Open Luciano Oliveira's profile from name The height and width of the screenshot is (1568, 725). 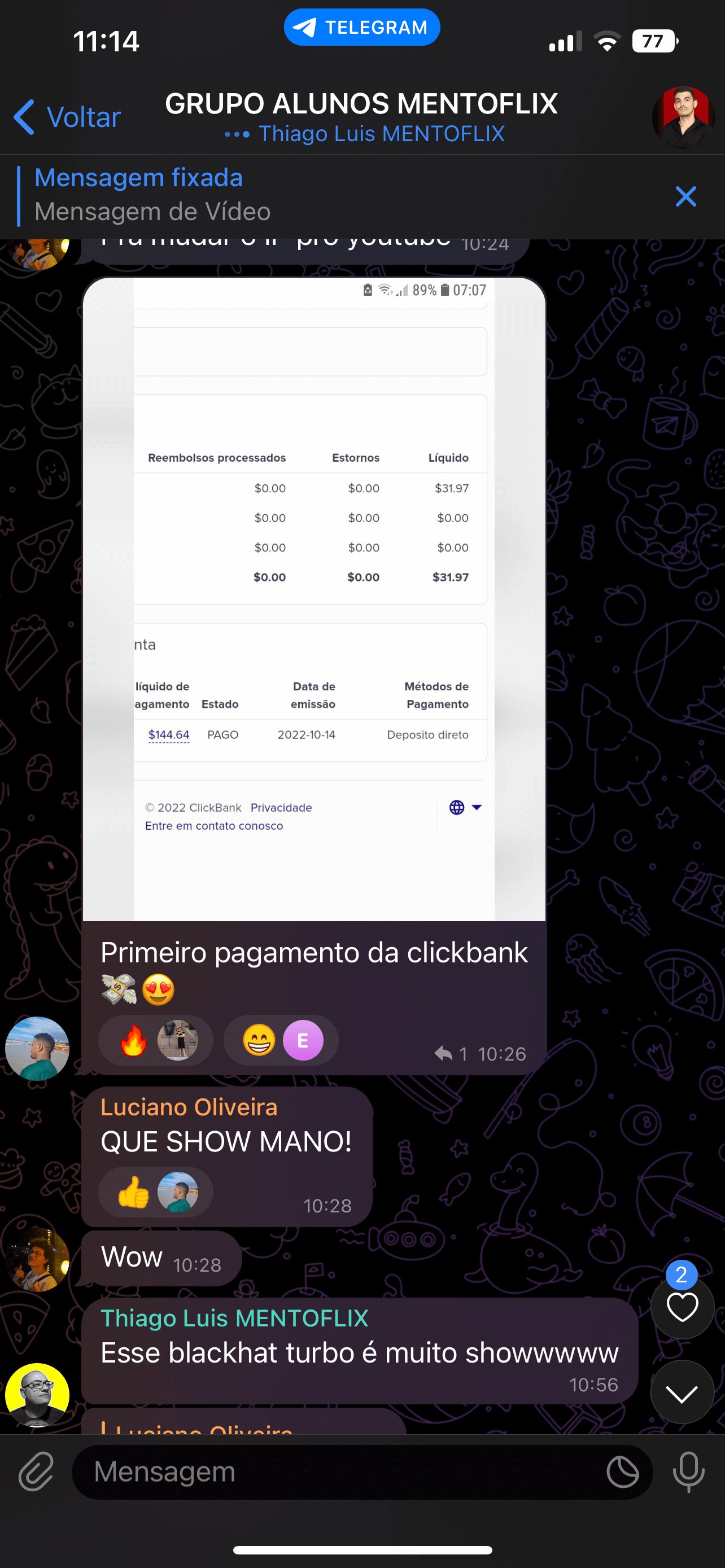tap(189, 1107)
